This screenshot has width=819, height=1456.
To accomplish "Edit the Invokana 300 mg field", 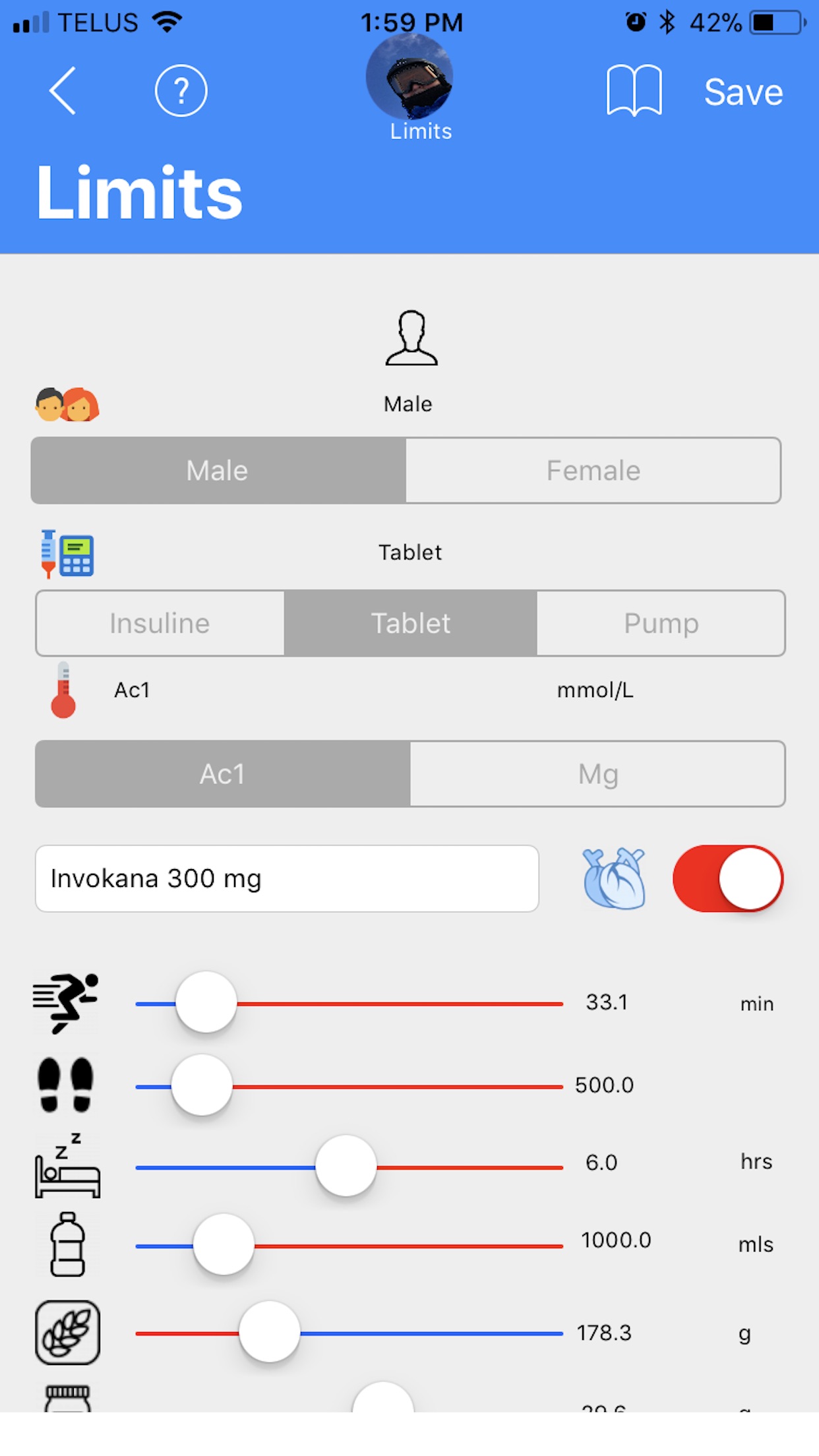I will point(287,878).
